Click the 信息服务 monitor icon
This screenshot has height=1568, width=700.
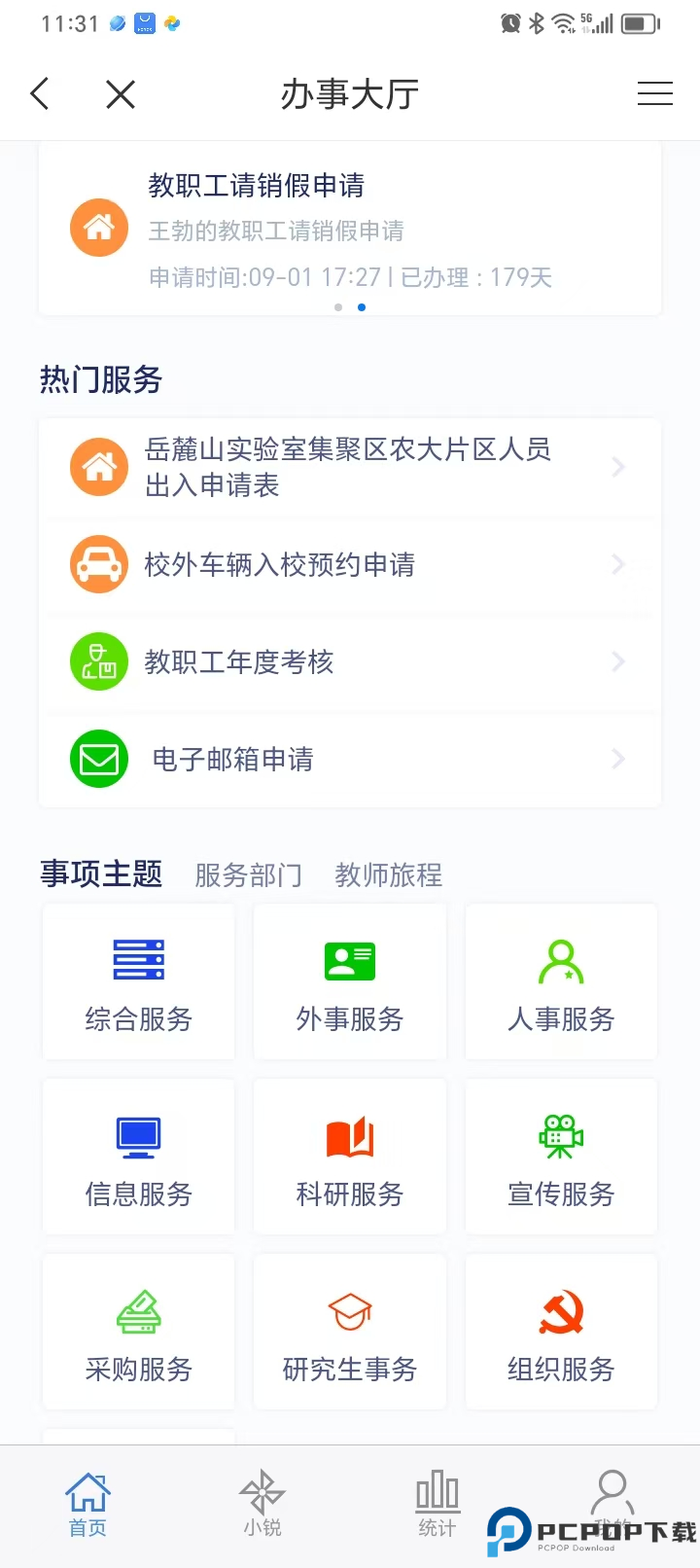click(138, 1134)
